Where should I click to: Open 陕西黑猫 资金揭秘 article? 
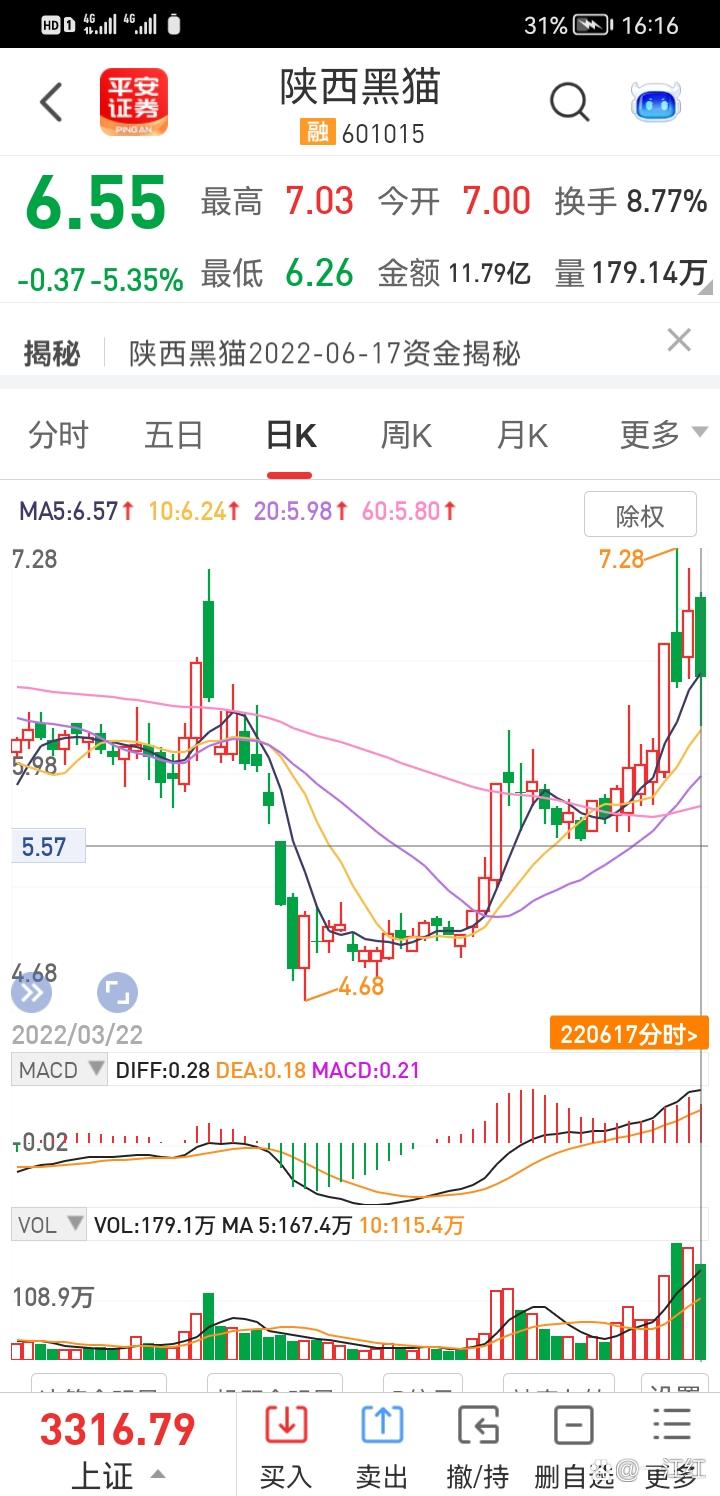pyautogui.click(x=325, y=353)
